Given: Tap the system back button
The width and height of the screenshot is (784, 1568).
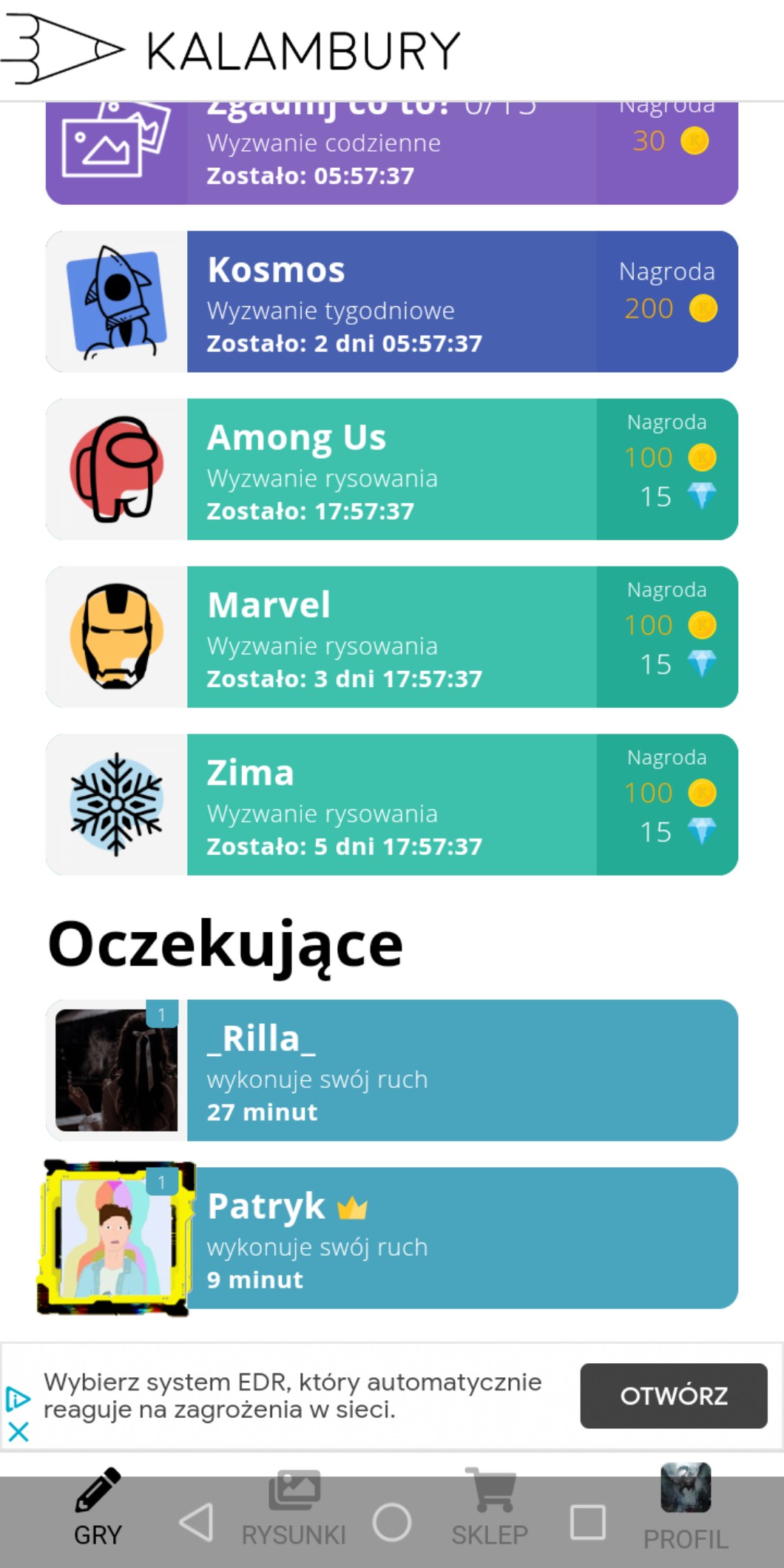Looking at the screenshot, I should coord(197,1522).
